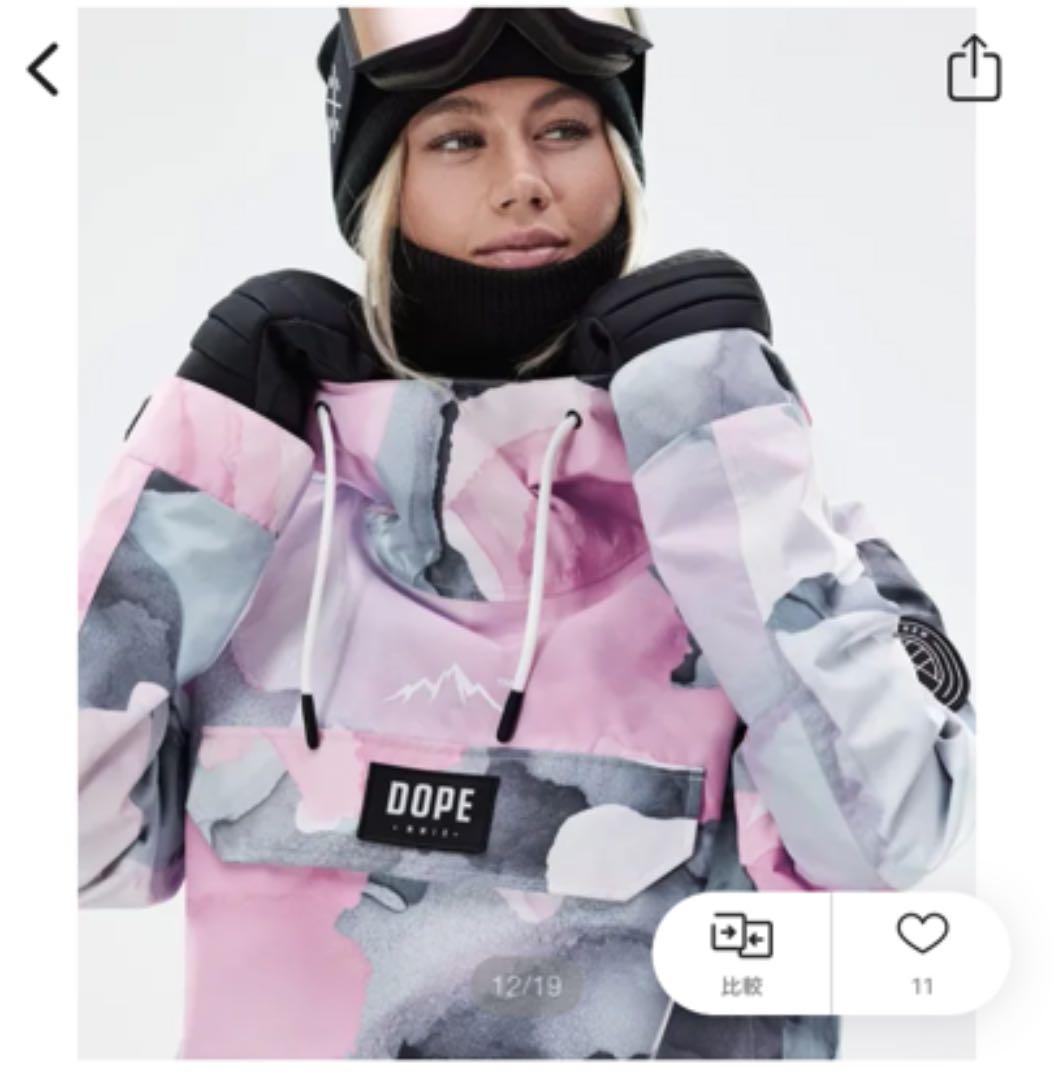
Task: Share this jacket product
Action: tap(973, 68)
